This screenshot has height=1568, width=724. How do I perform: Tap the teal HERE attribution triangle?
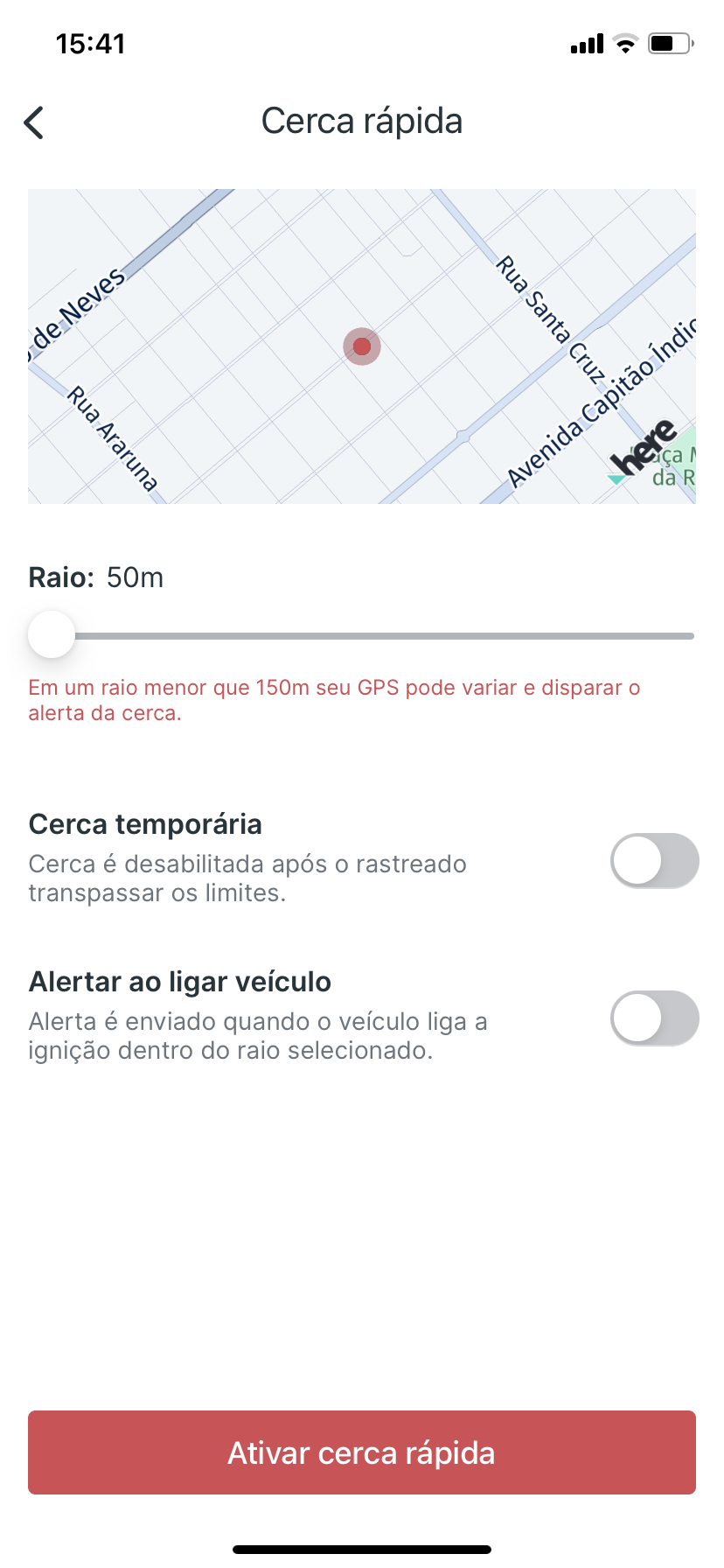pos(613,477)
